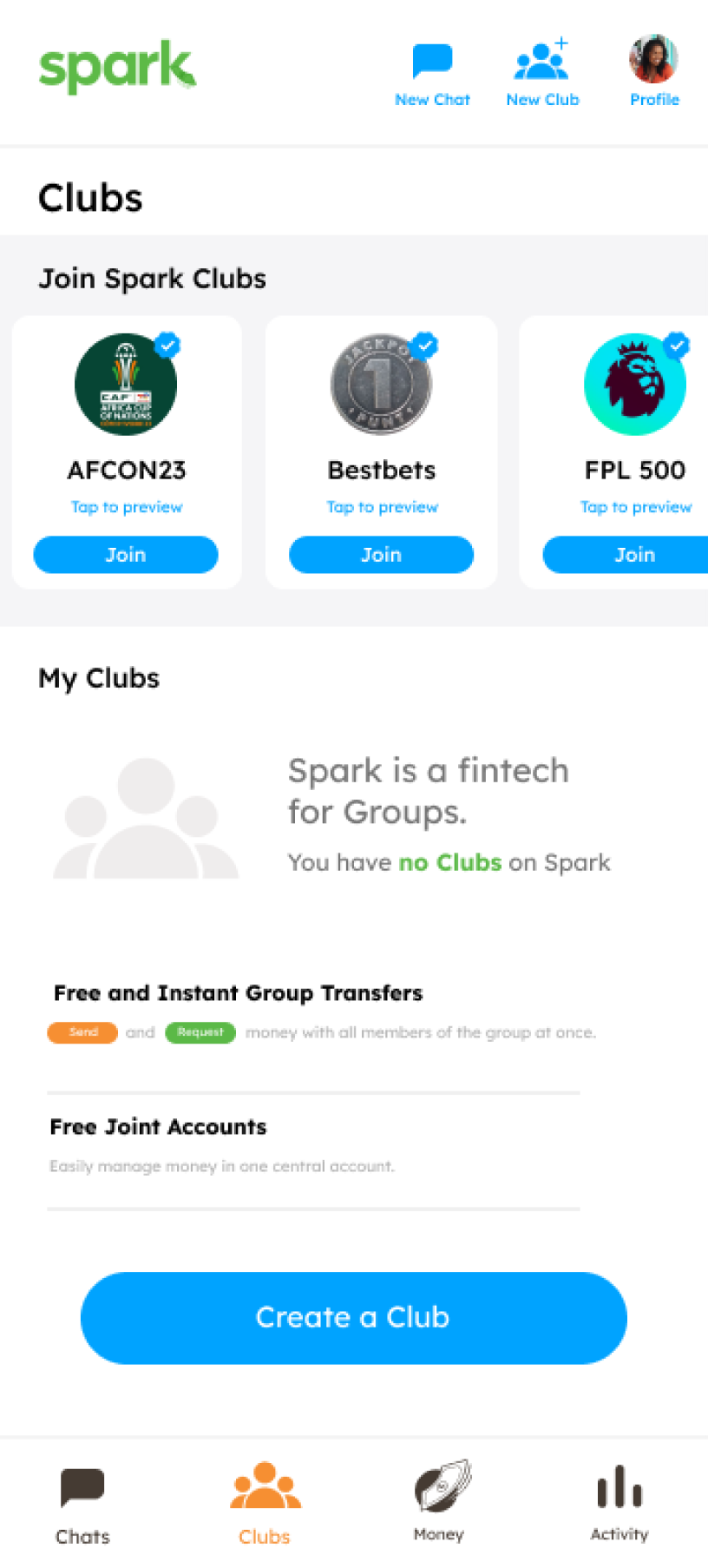This screenshot has width=708, height=1568.
Task: Create a new club from top bar
Action: [x=542, y=75]
